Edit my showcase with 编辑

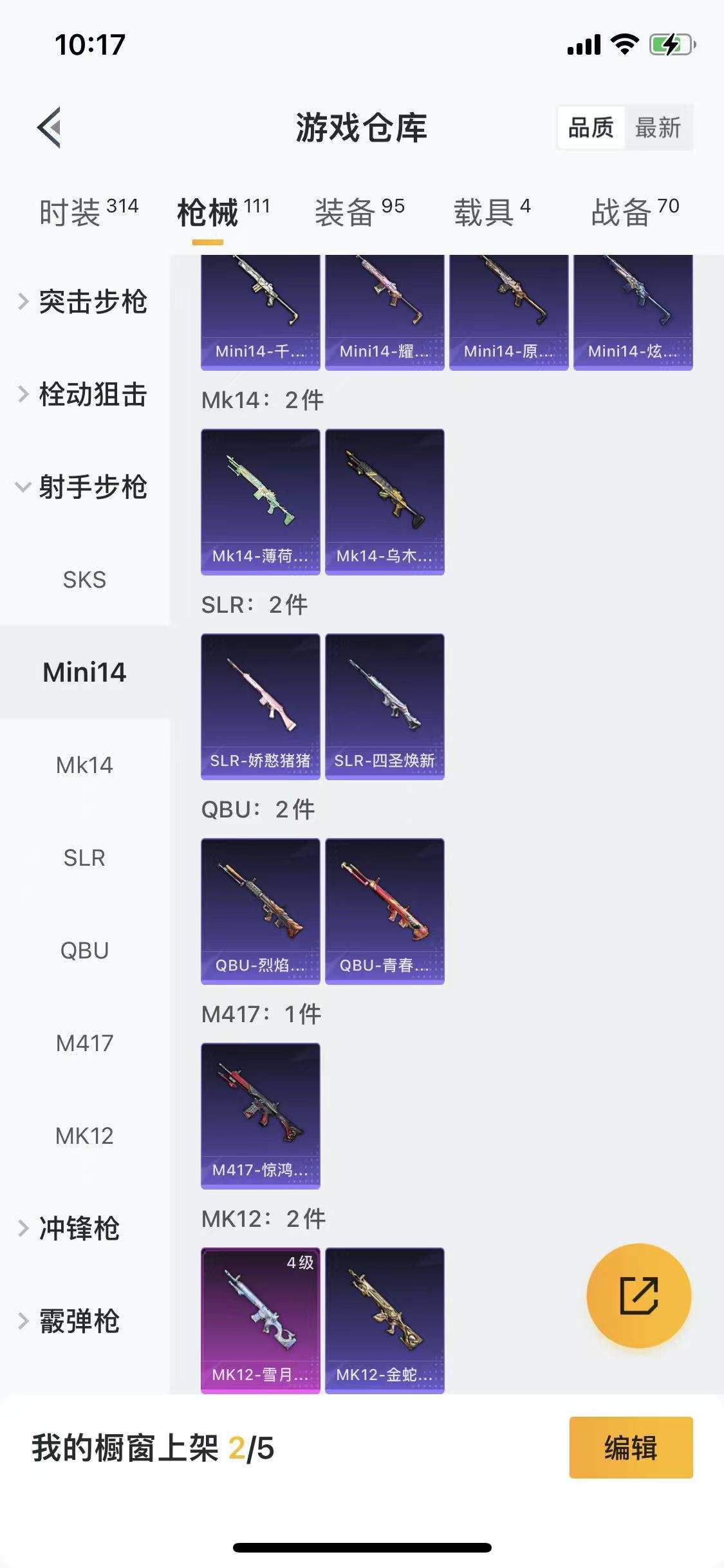pyautogui.click(x=631, y=1448)
